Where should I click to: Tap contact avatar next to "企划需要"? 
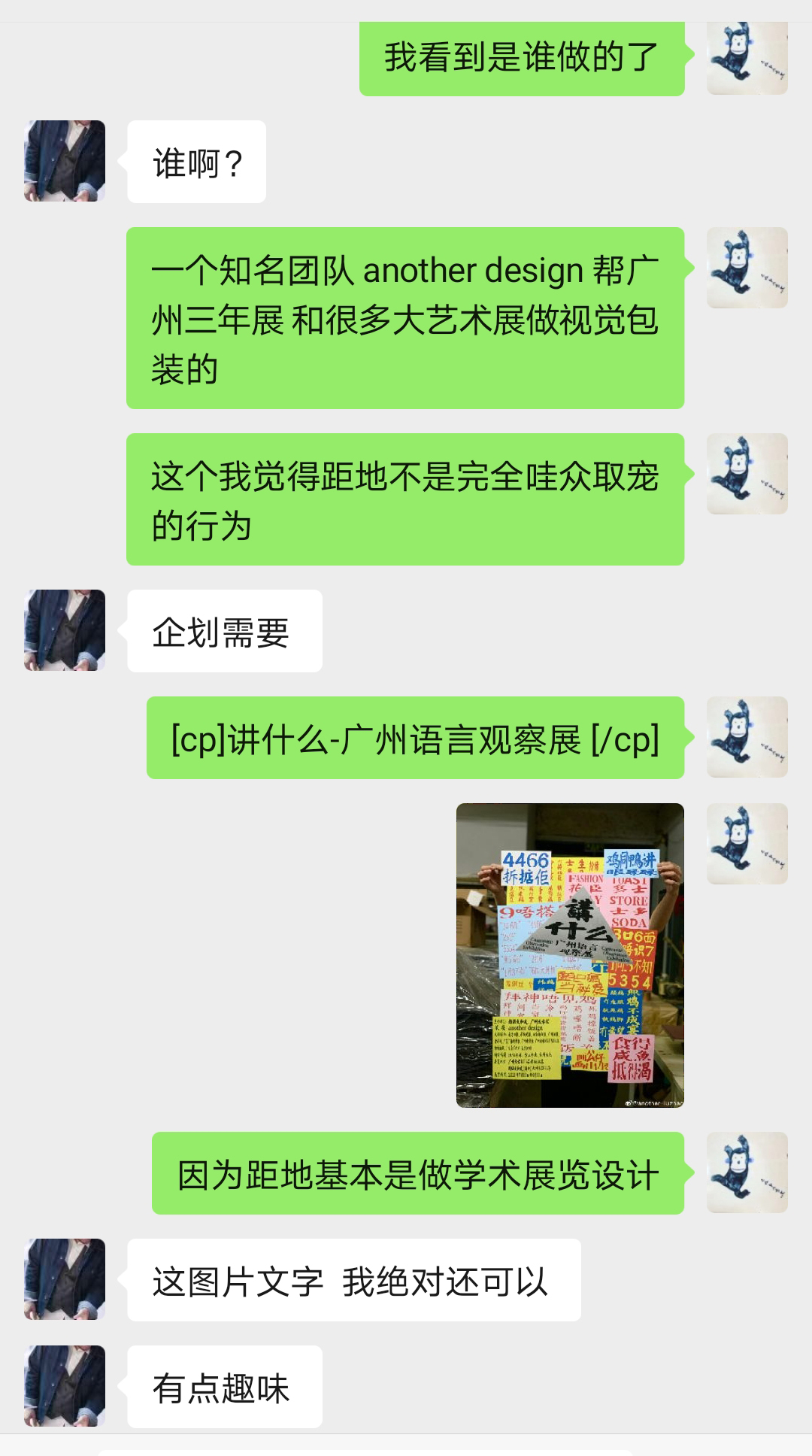click(x=65, y=630)
